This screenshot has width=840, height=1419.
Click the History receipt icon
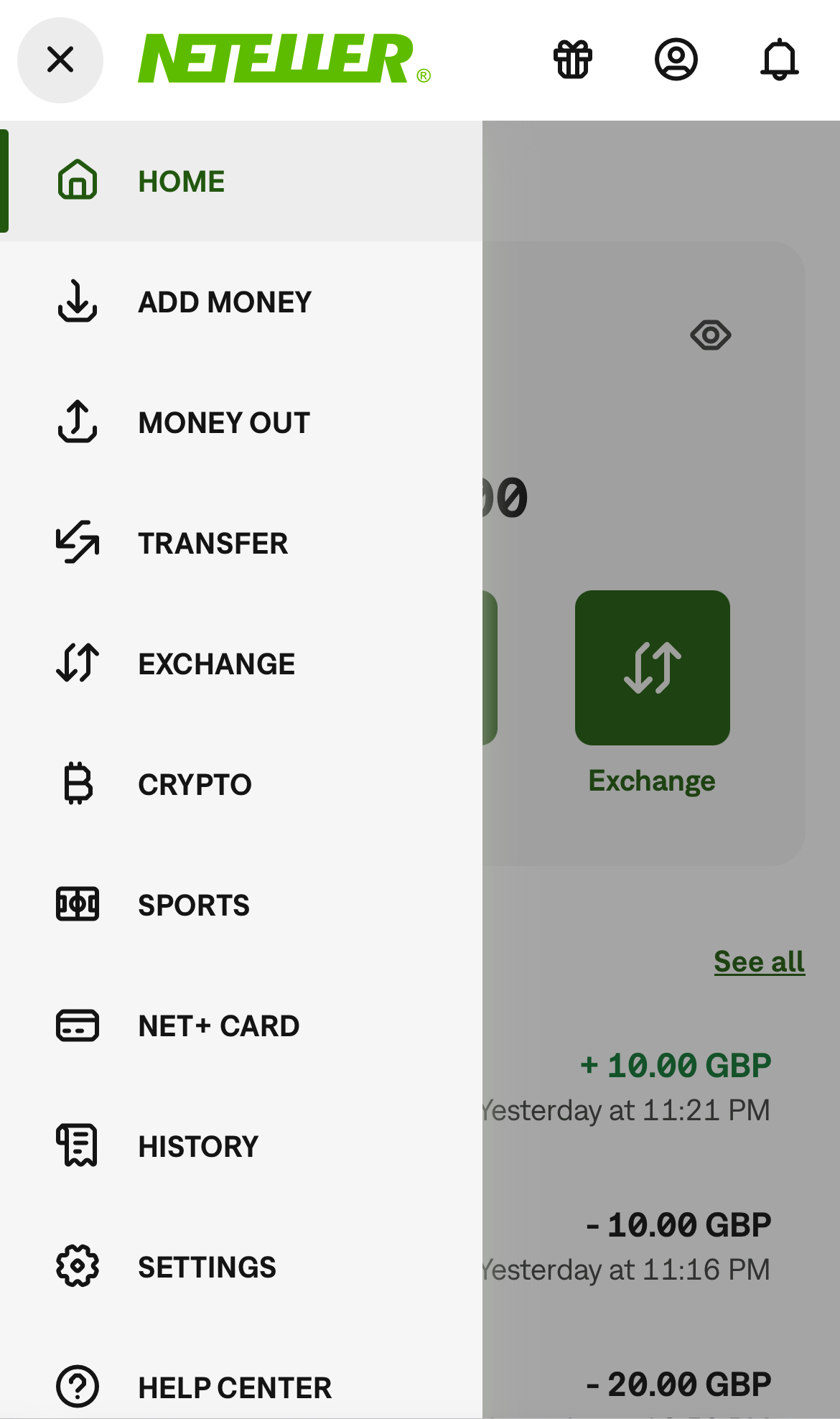pyautogui.click(x=77, y=1145)
